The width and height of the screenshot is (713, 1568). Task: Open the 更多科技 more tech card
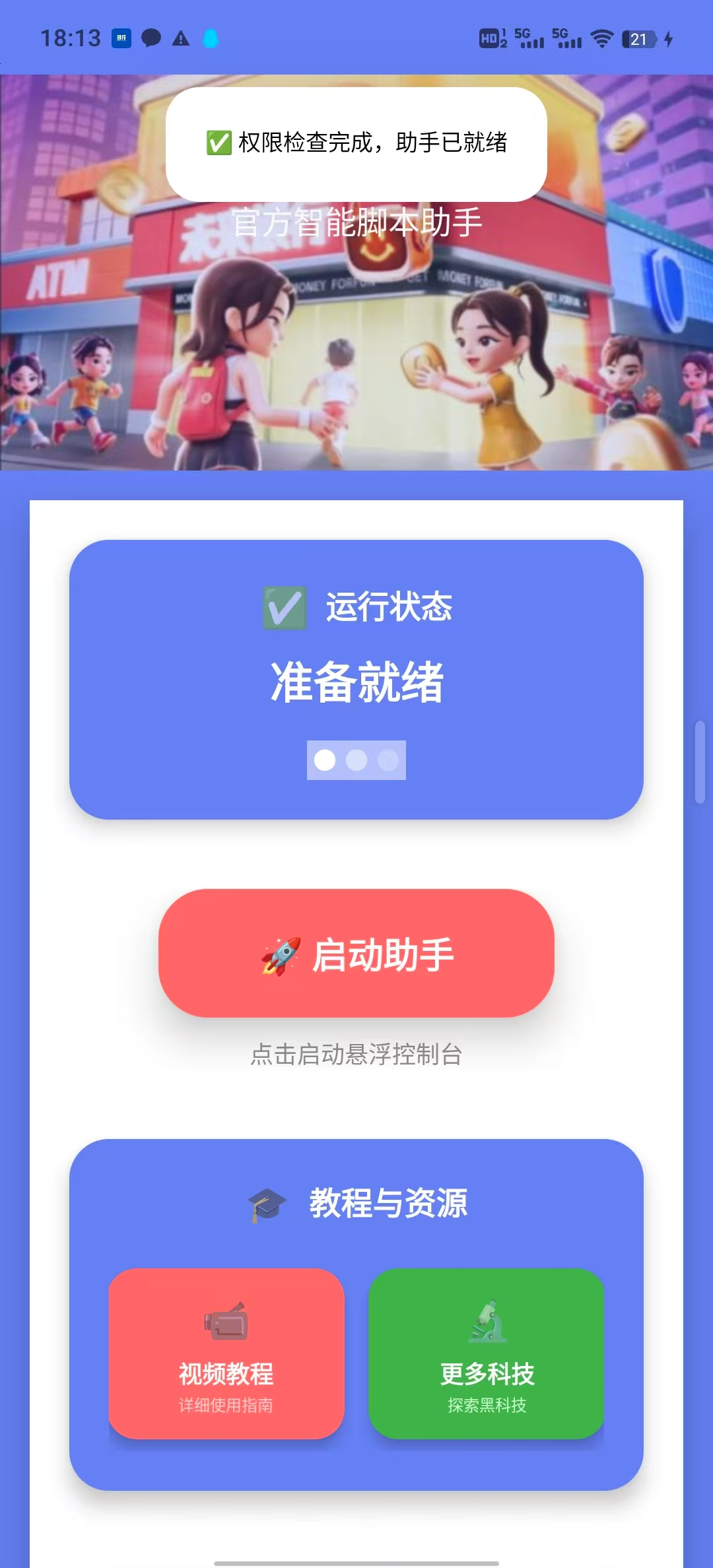click(487, 1353)
